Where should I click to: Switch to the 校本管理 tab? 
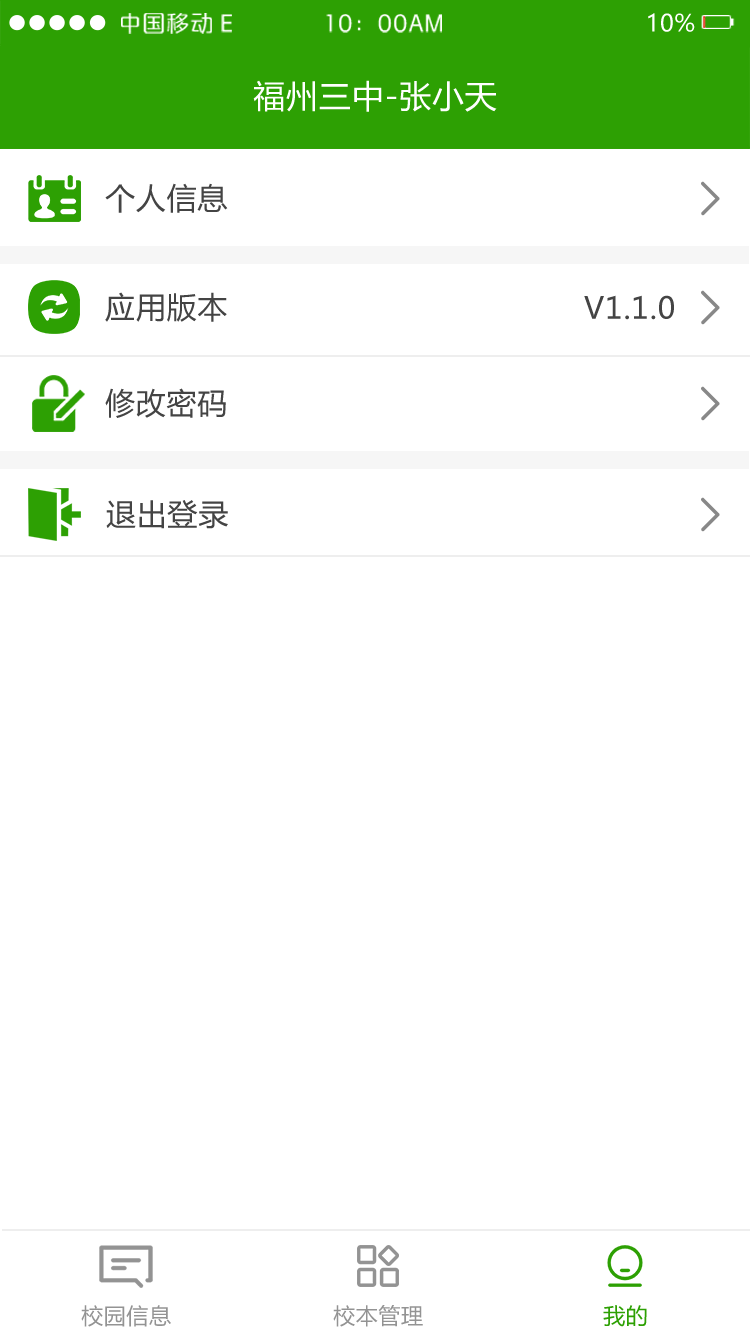[377, 1285]
